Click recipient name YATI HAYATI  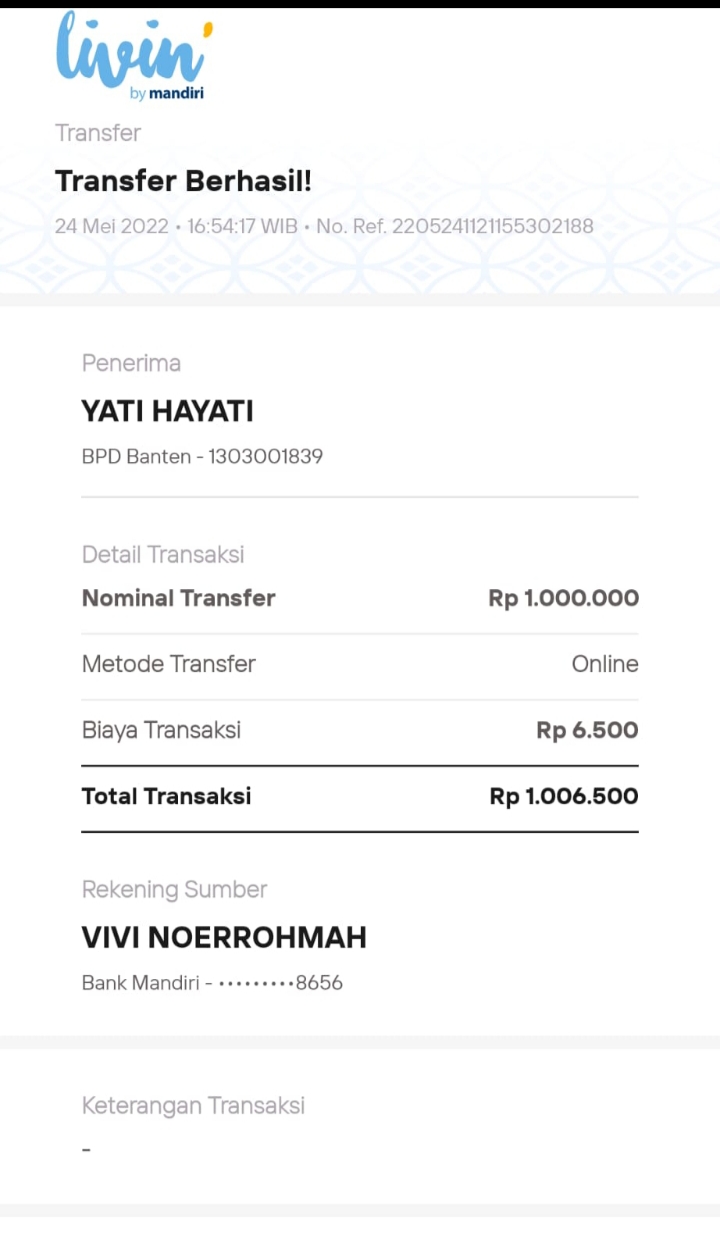point(166,411)
